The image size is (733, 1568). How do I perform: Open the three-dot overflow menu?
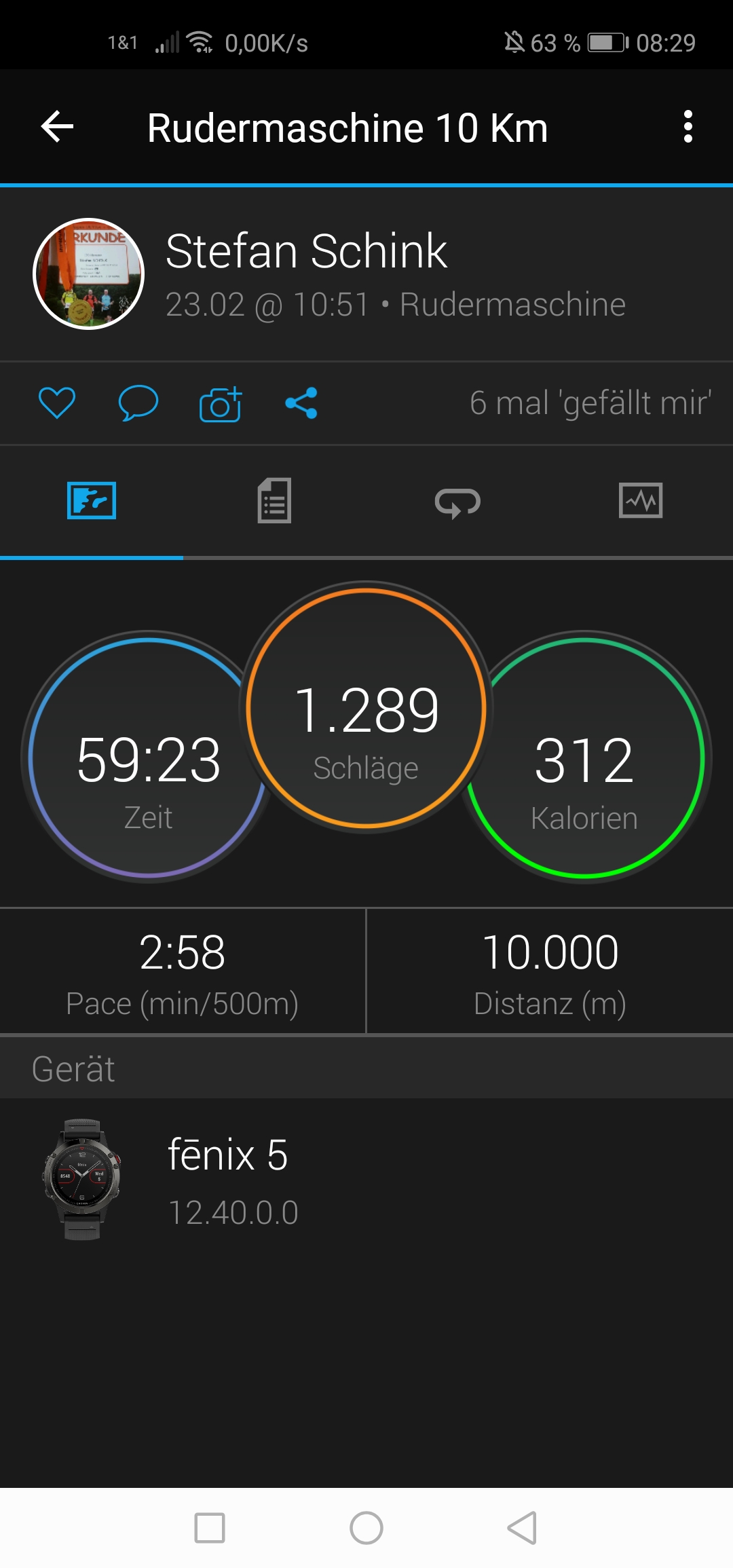(688, 127)
